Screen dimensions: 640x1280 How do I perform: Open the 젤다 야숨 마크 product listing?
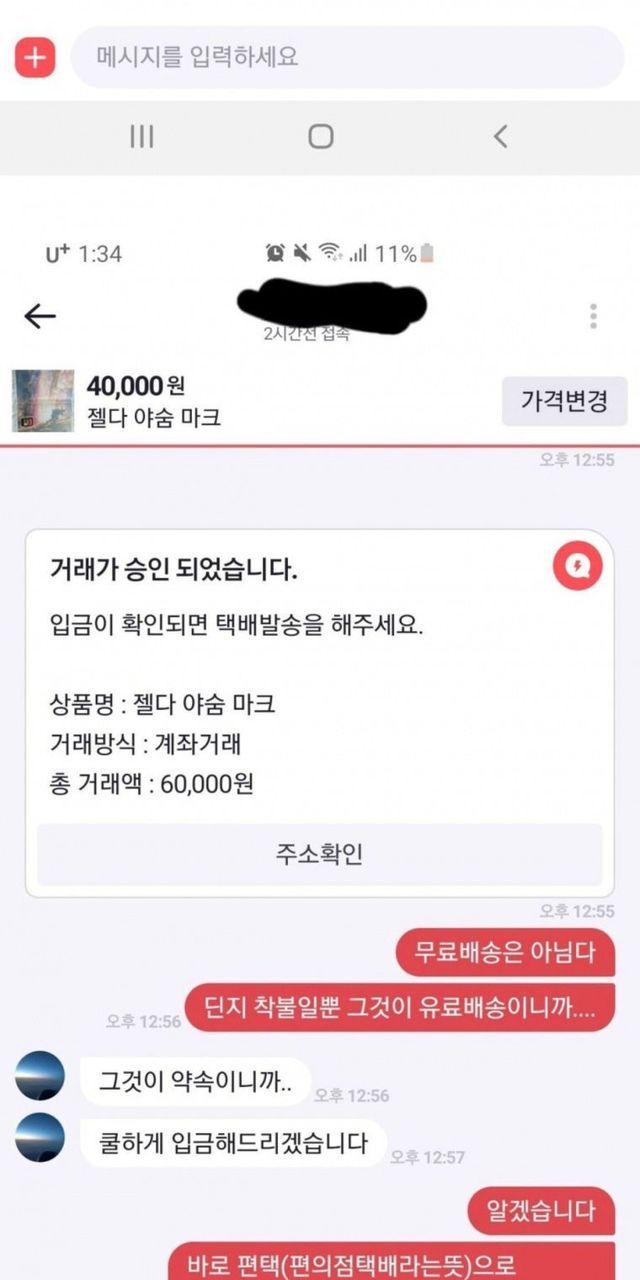150,401
